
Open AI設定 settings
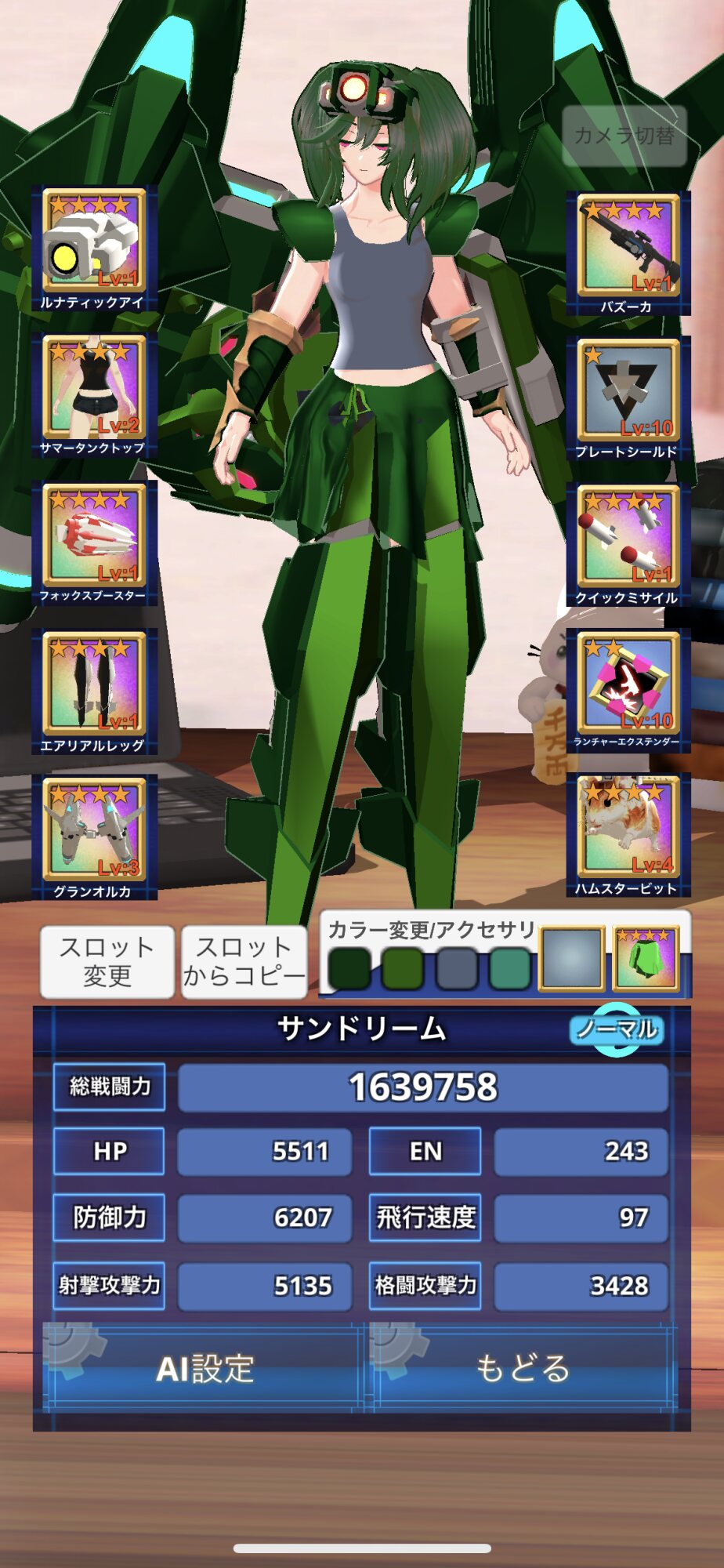point(205,1369)
